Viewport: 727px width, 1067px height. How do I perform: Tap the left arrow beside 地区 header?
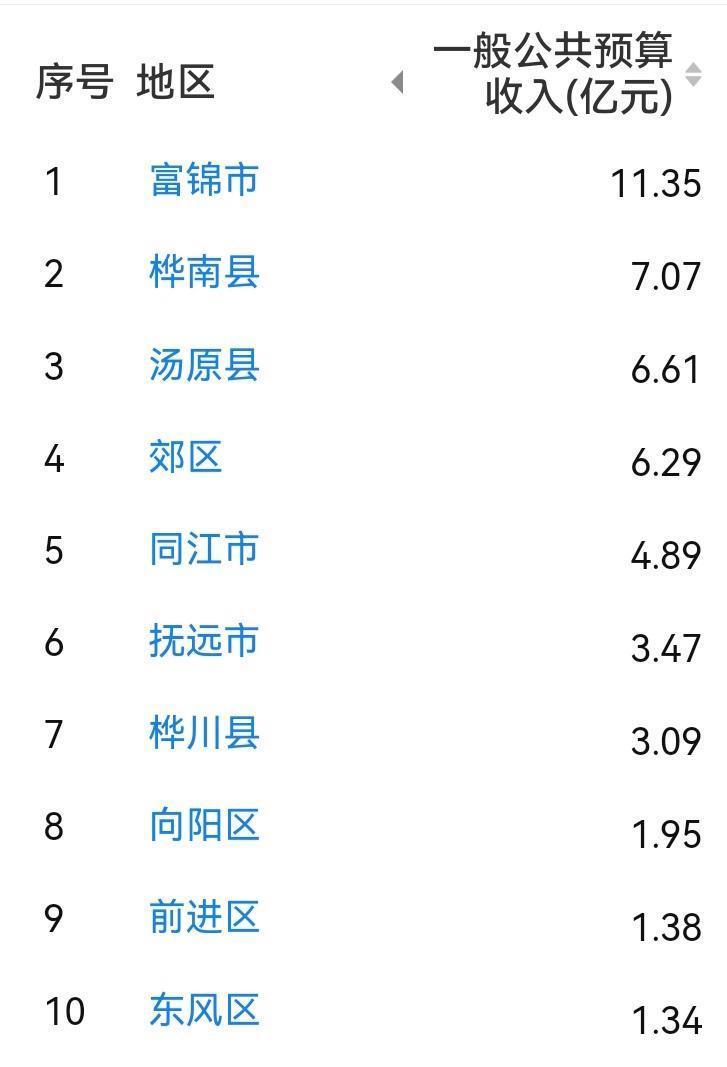click(x=397, y=82)
